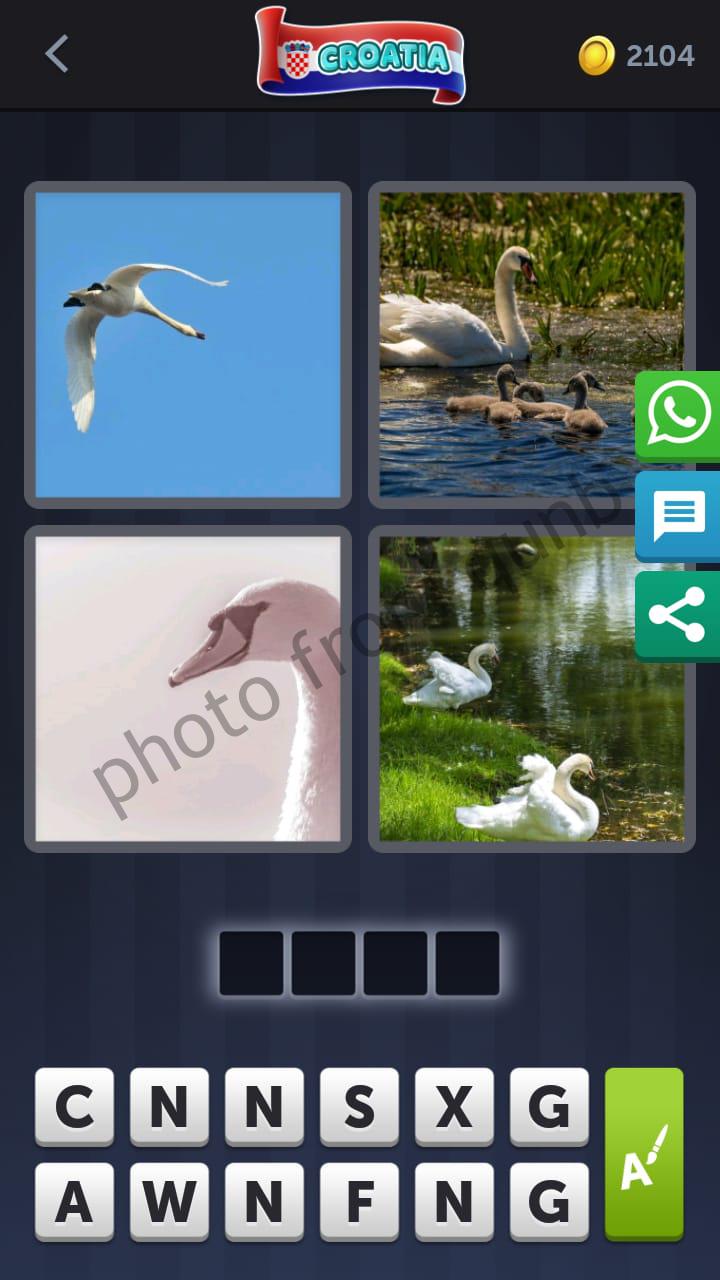The height and width of the screenshot is (1280, 720).
Task: Tap the back arrow to exit the level
Action: pos(55,55)
